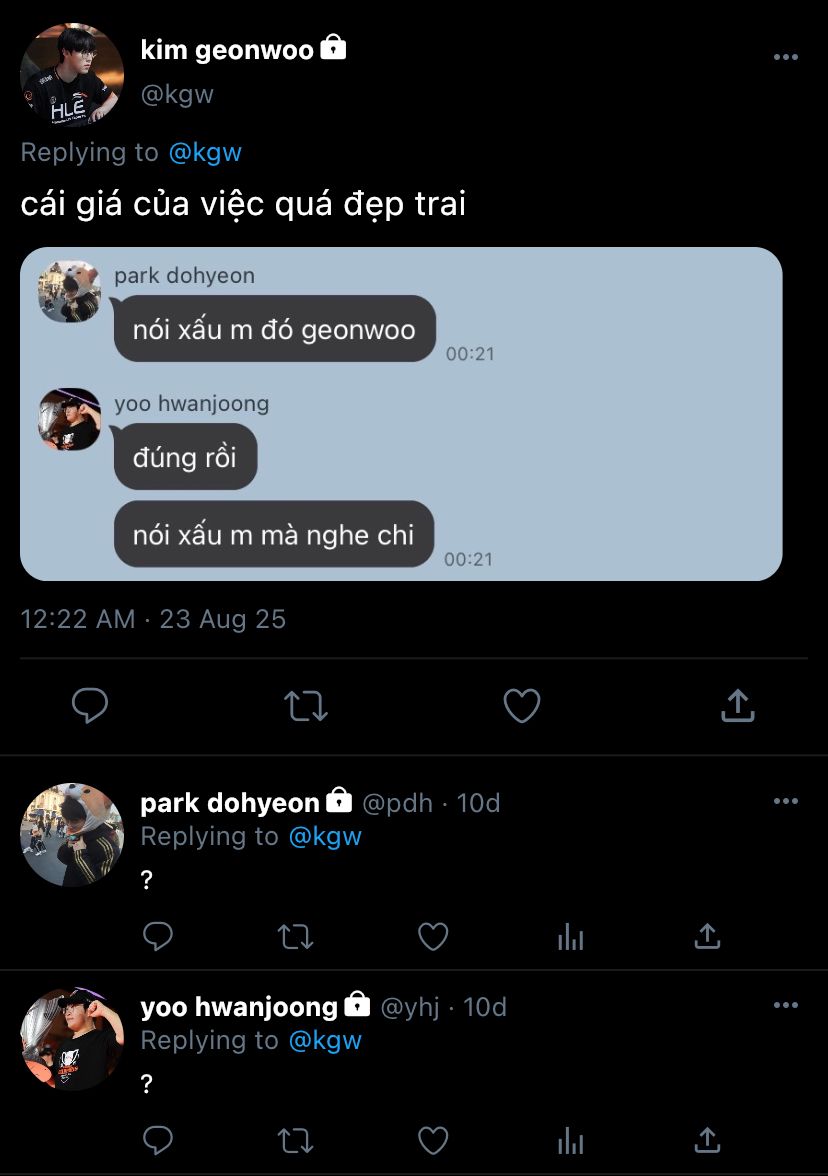
Task: Reply to kim geonwoo's tweet
Action: [x=90, y=706]
